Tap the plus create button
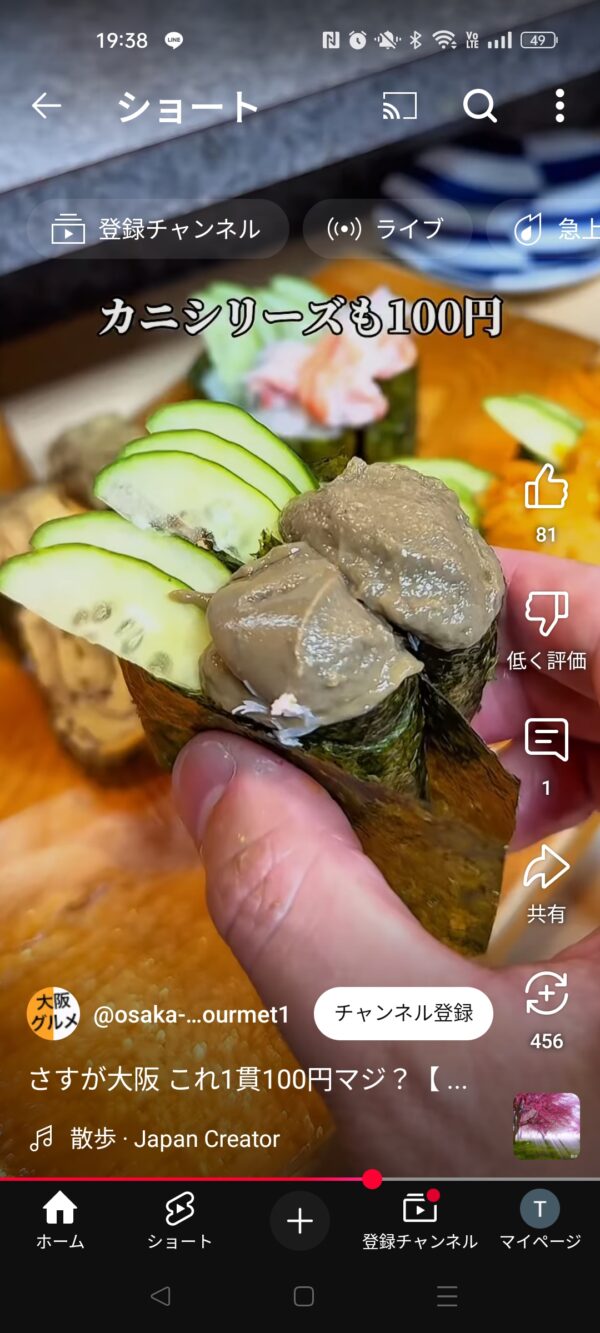The image size is (600, 1333). click(x=300, y=1221)
